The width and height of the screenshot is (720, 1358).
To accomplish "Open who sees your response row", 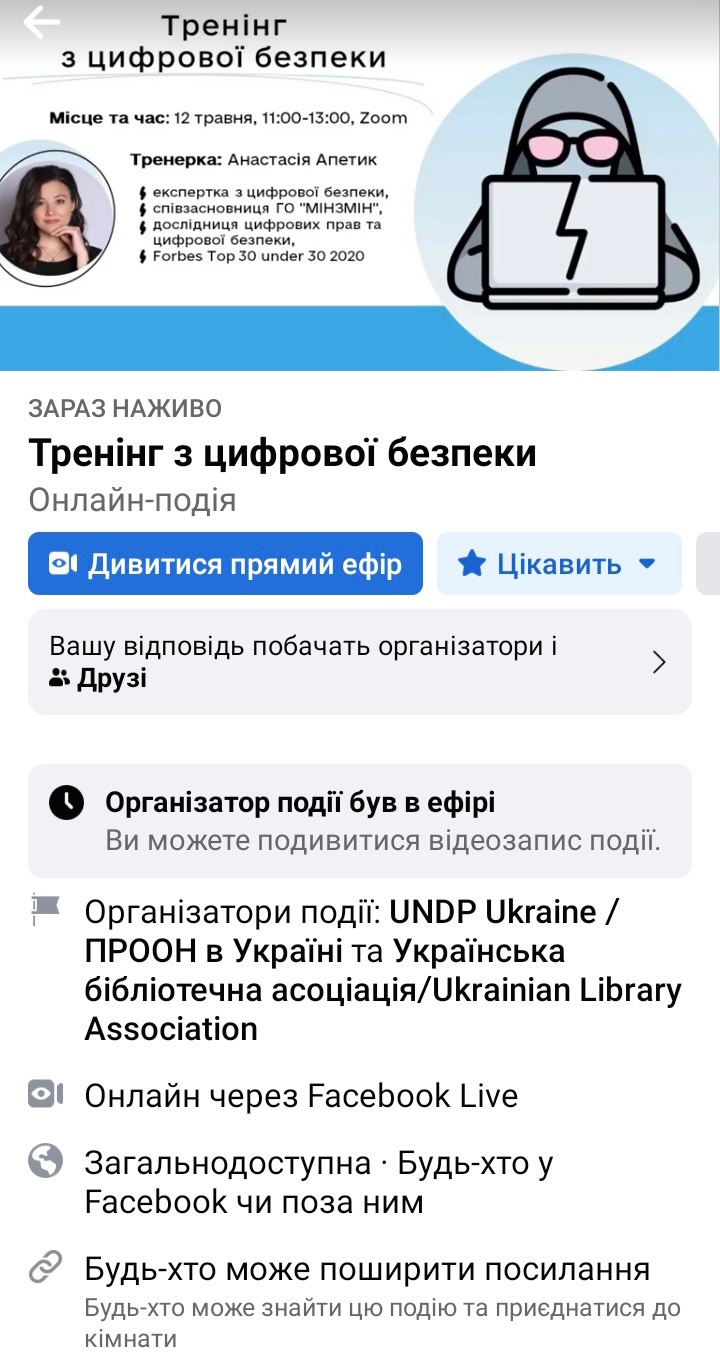I will 359,662.
